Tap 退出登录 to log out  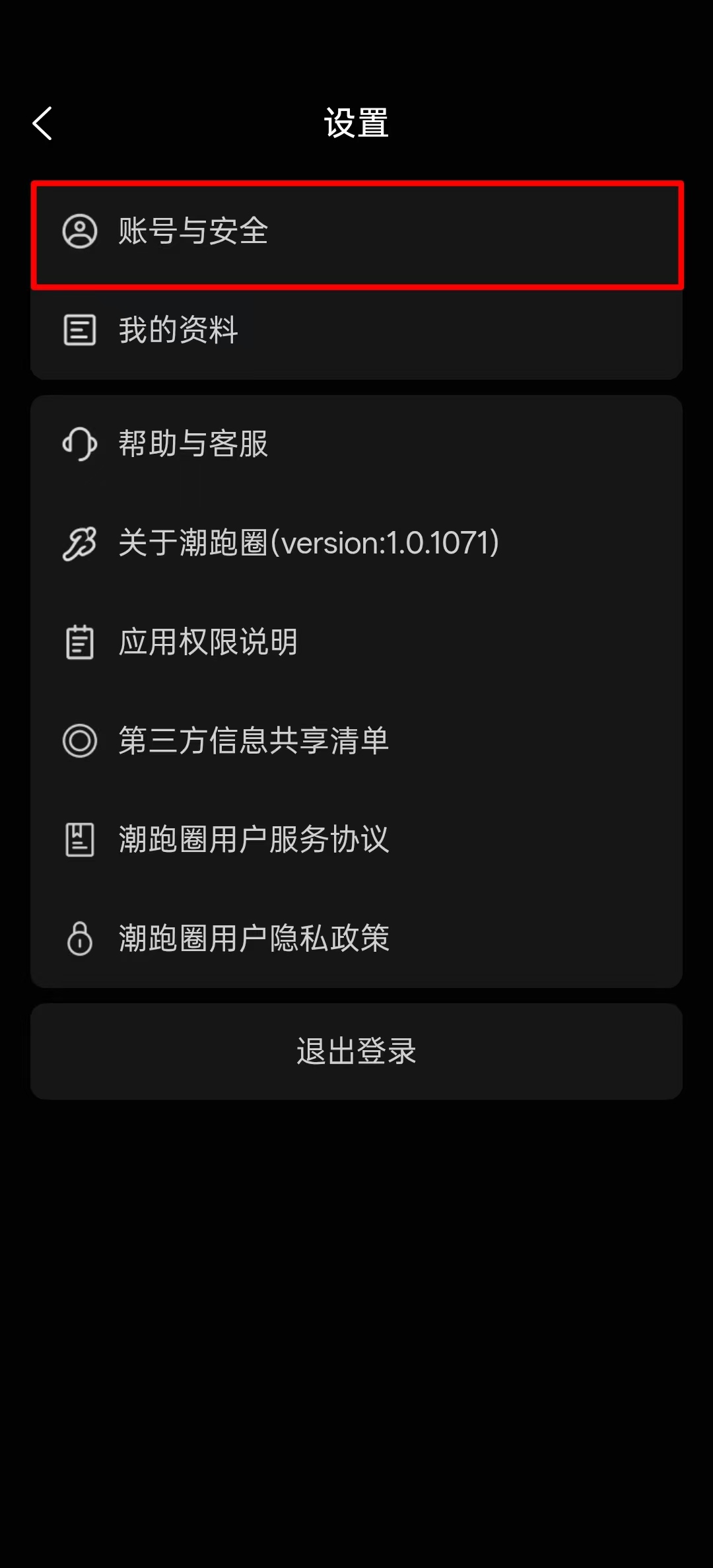click(356, 1051)
